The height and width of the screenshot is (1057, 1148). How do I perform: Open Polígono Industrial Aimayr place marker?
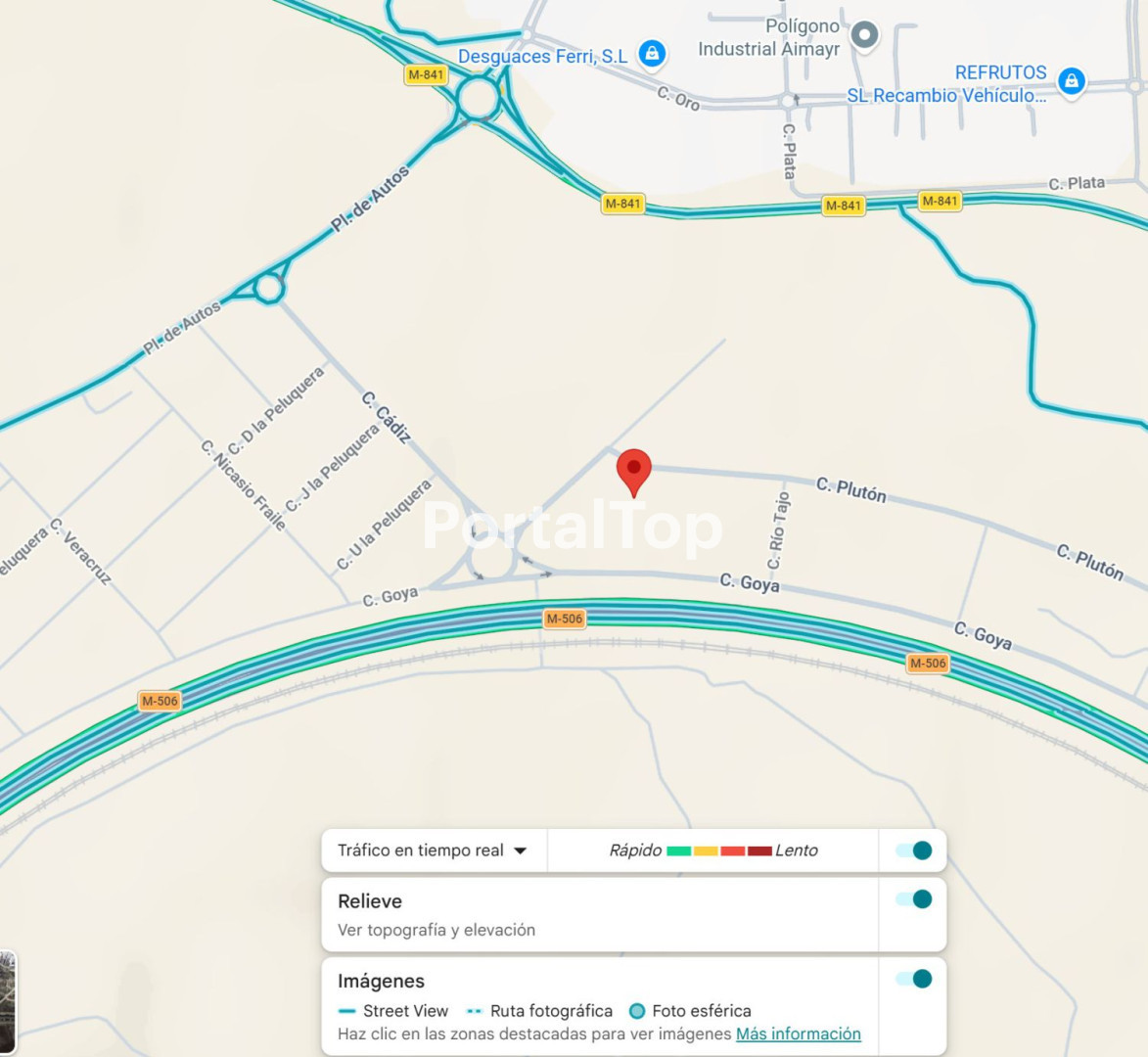coord(864,35)
